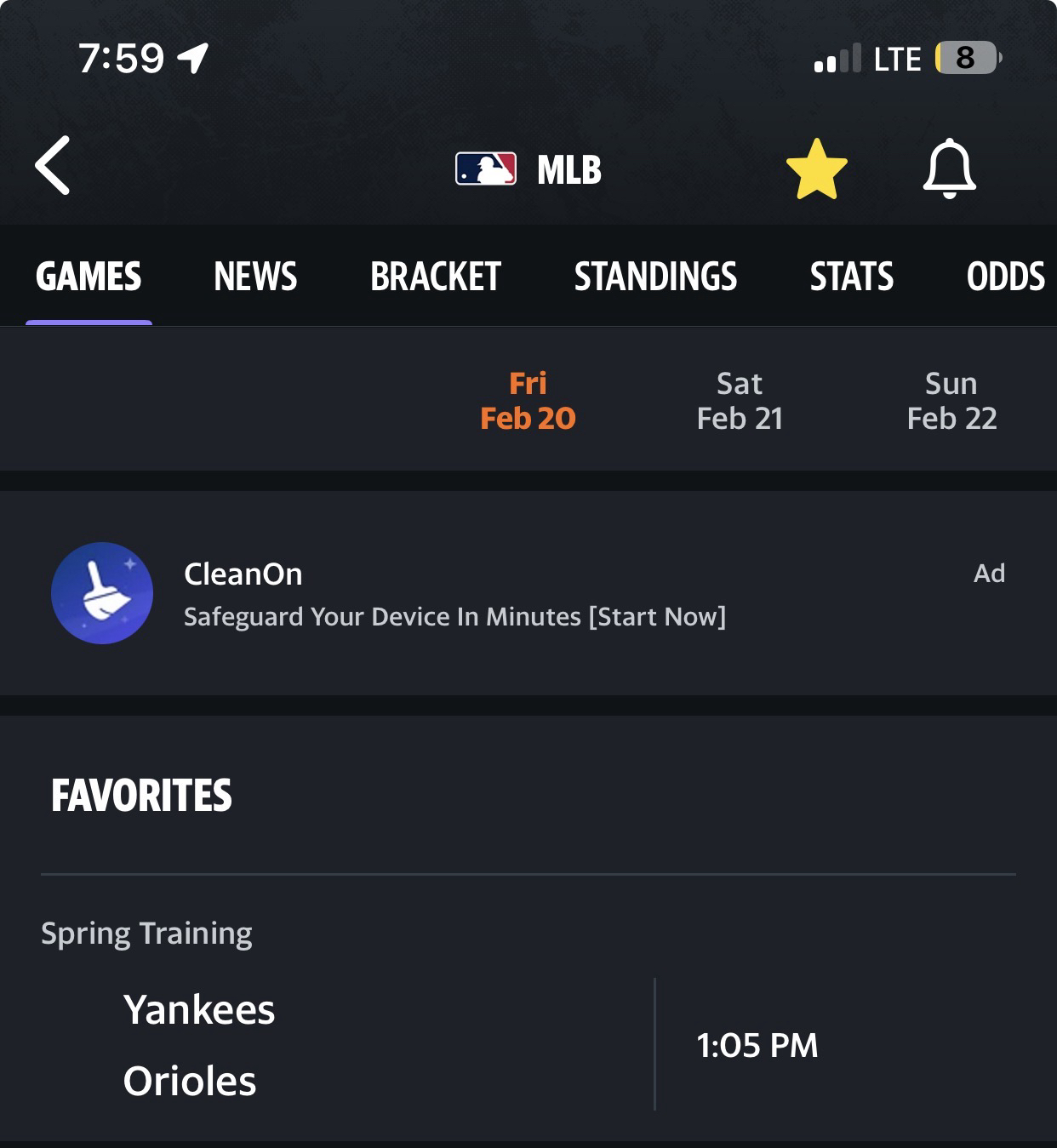The height and width of the screenshot is (1148, 1057).
Task: Open the Standings tab
Action: (655, 277)
